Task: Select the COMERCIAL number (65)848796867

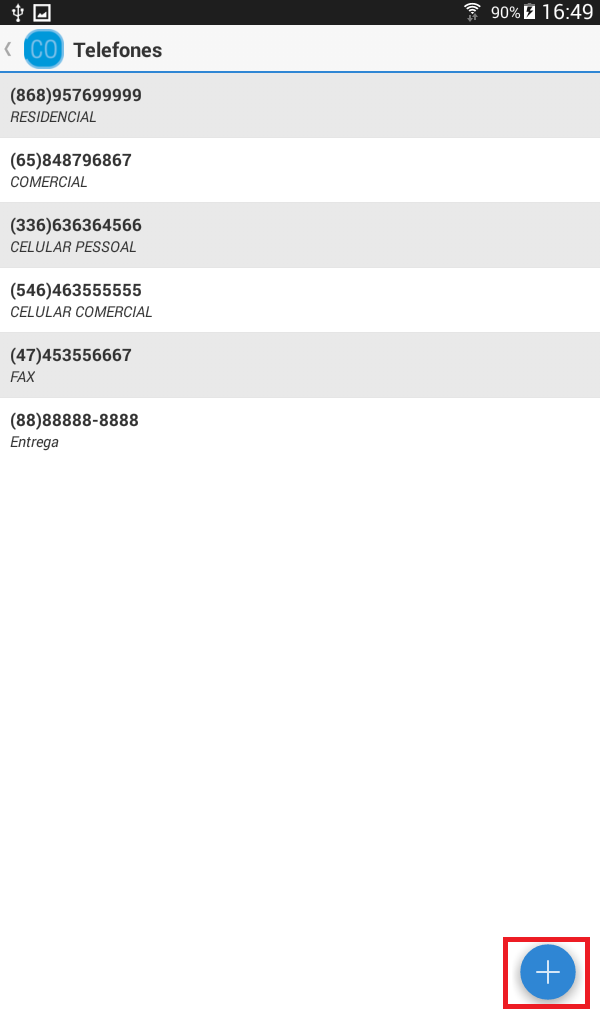Action: coord(300,170)
